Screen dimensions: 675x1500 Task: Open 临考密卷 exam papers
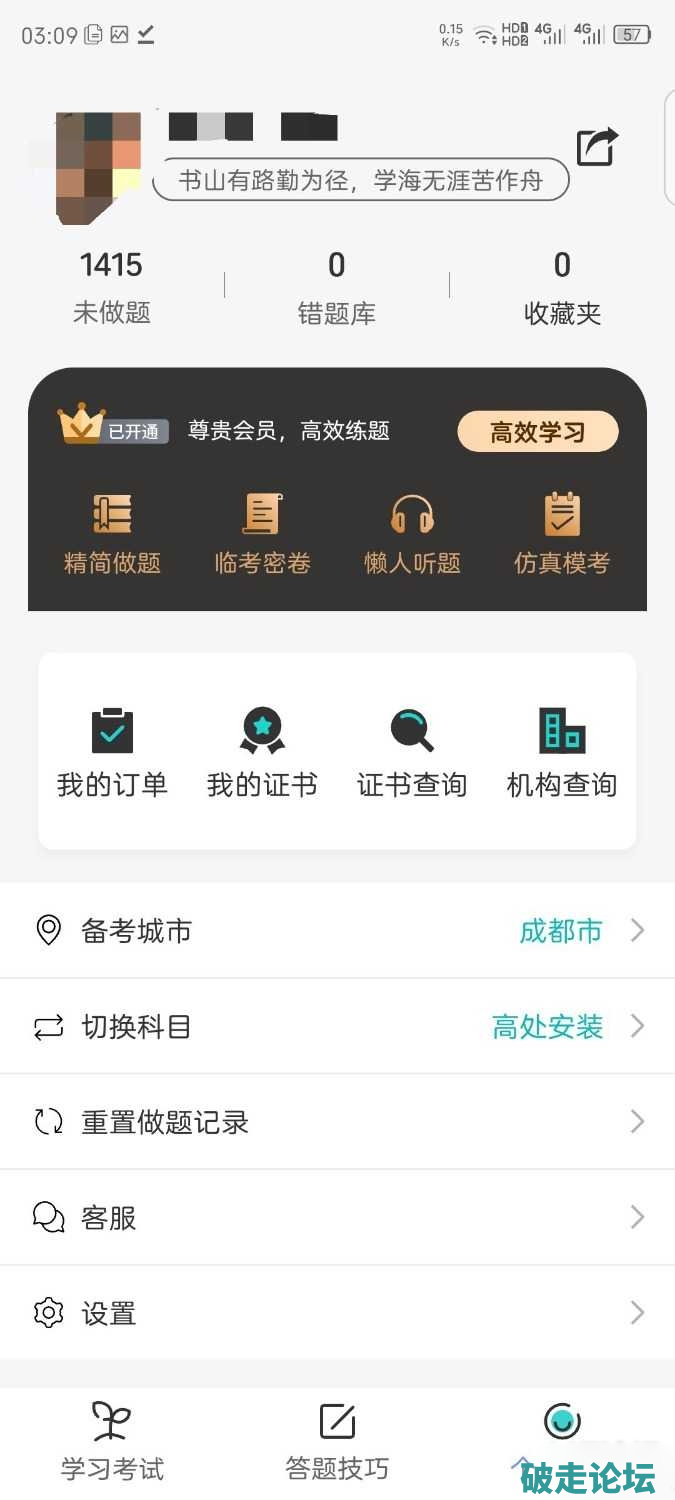(262, 534)
